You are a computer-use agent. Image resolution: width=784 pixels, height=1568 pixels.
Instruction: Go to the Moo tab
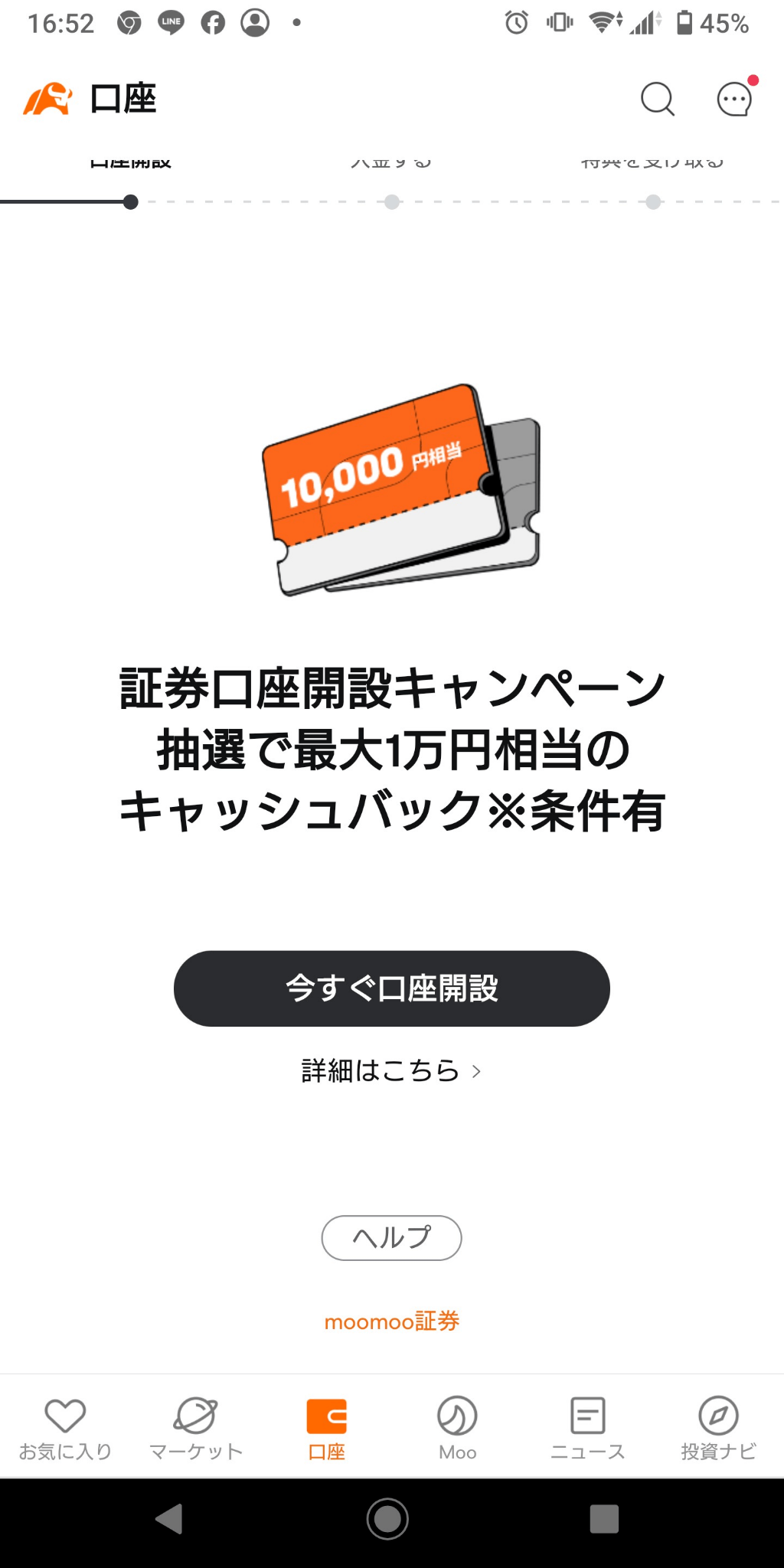point(457,1428)
